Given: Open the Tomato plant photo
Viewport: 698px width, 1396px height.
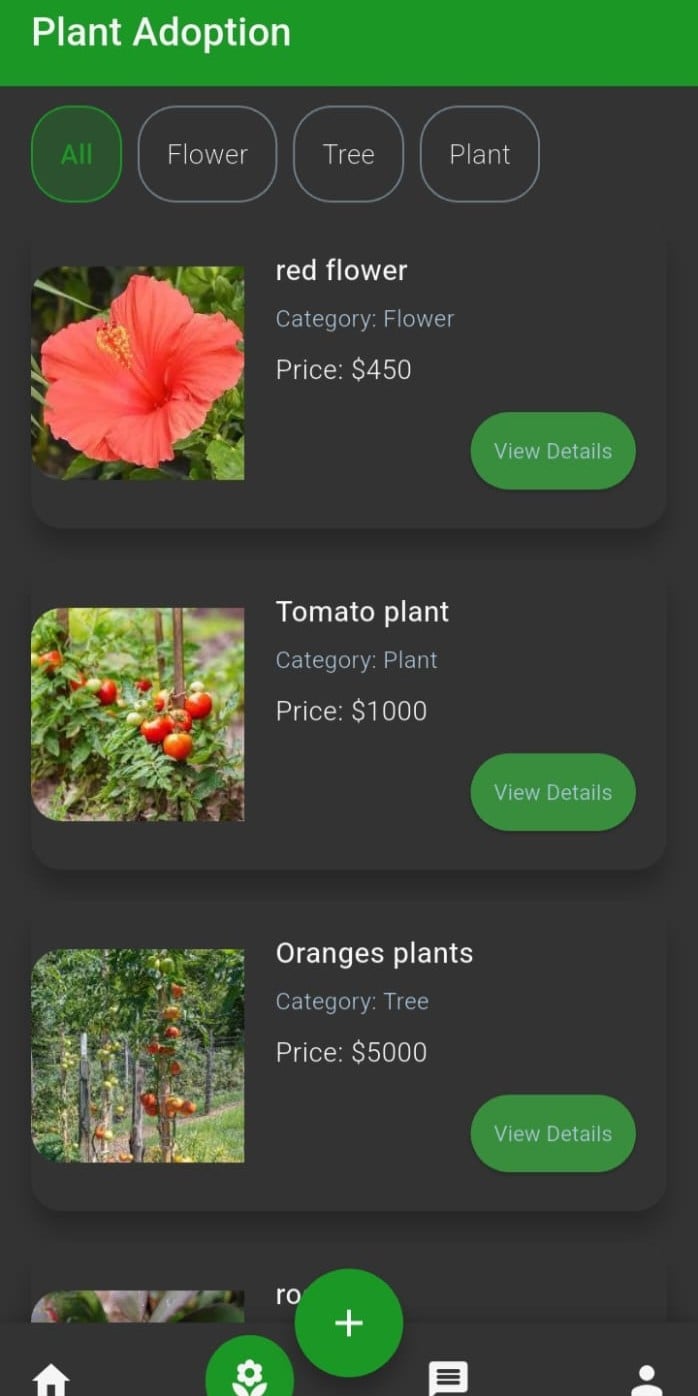Looking at the screenshot, I should 138,714.
